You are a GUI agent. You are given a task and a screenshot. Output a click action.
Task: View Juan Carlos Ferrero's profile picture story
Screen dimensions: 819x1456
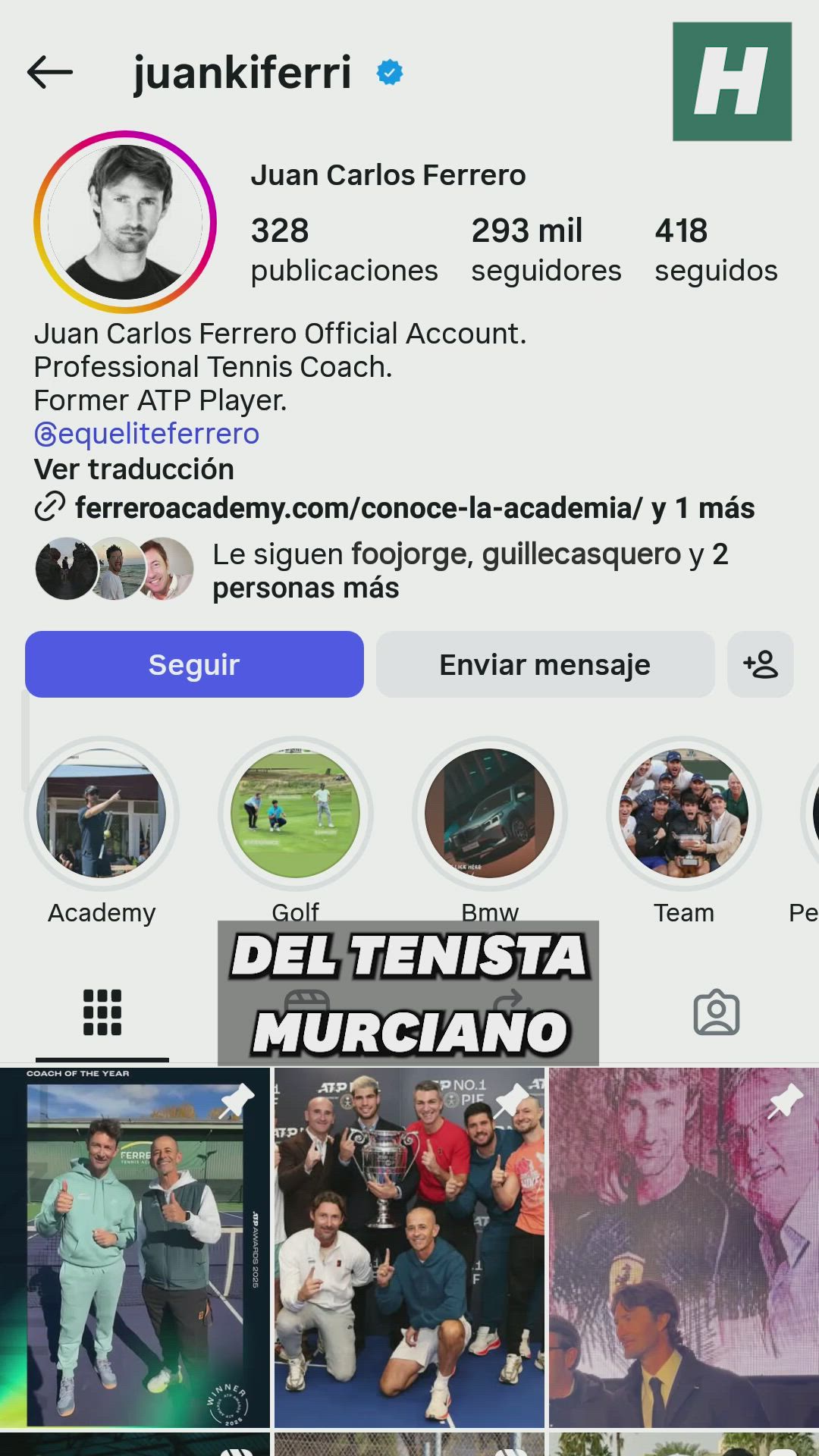coord(125,222)
